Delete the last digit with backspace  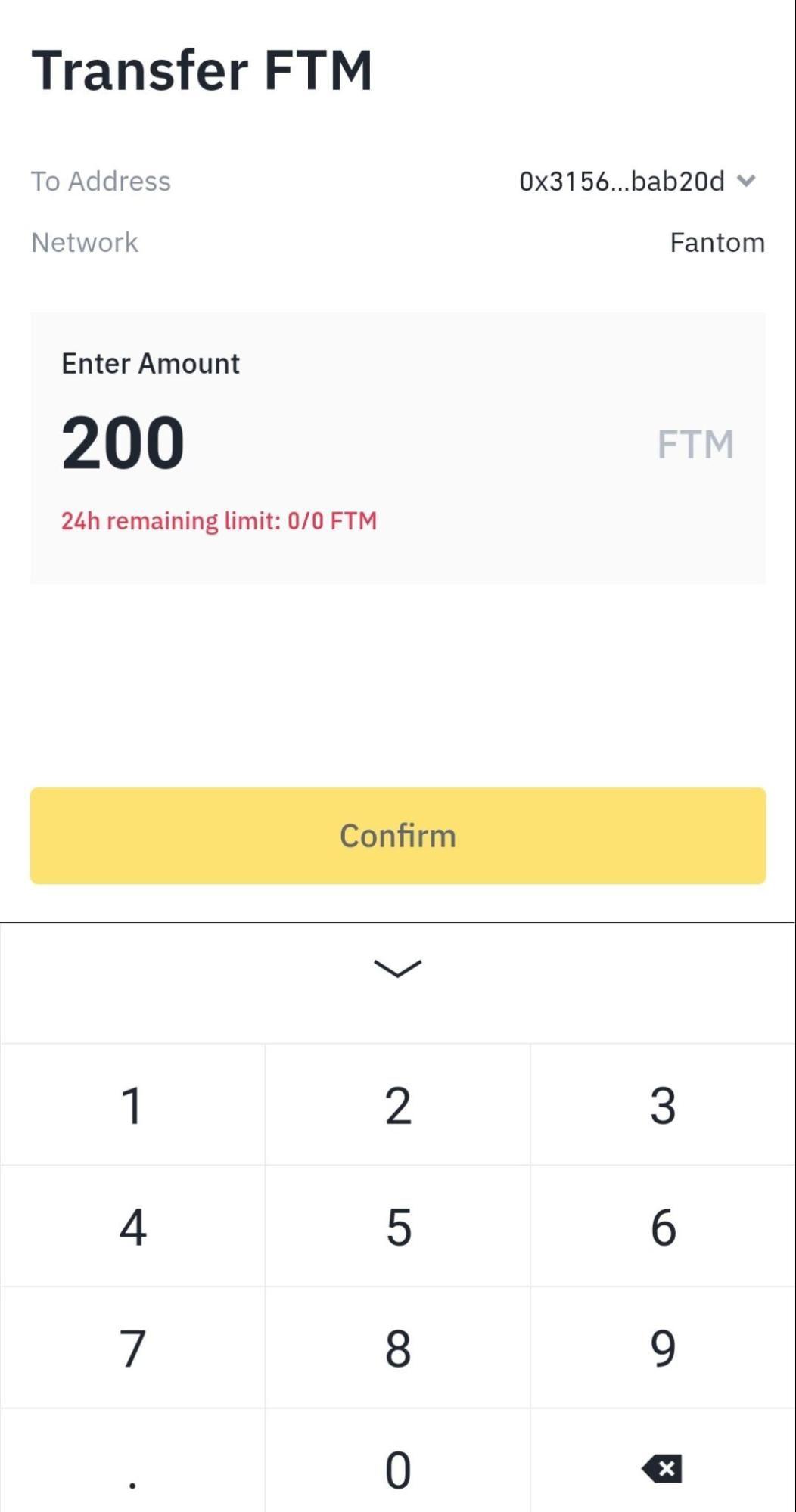point(663,1469)
